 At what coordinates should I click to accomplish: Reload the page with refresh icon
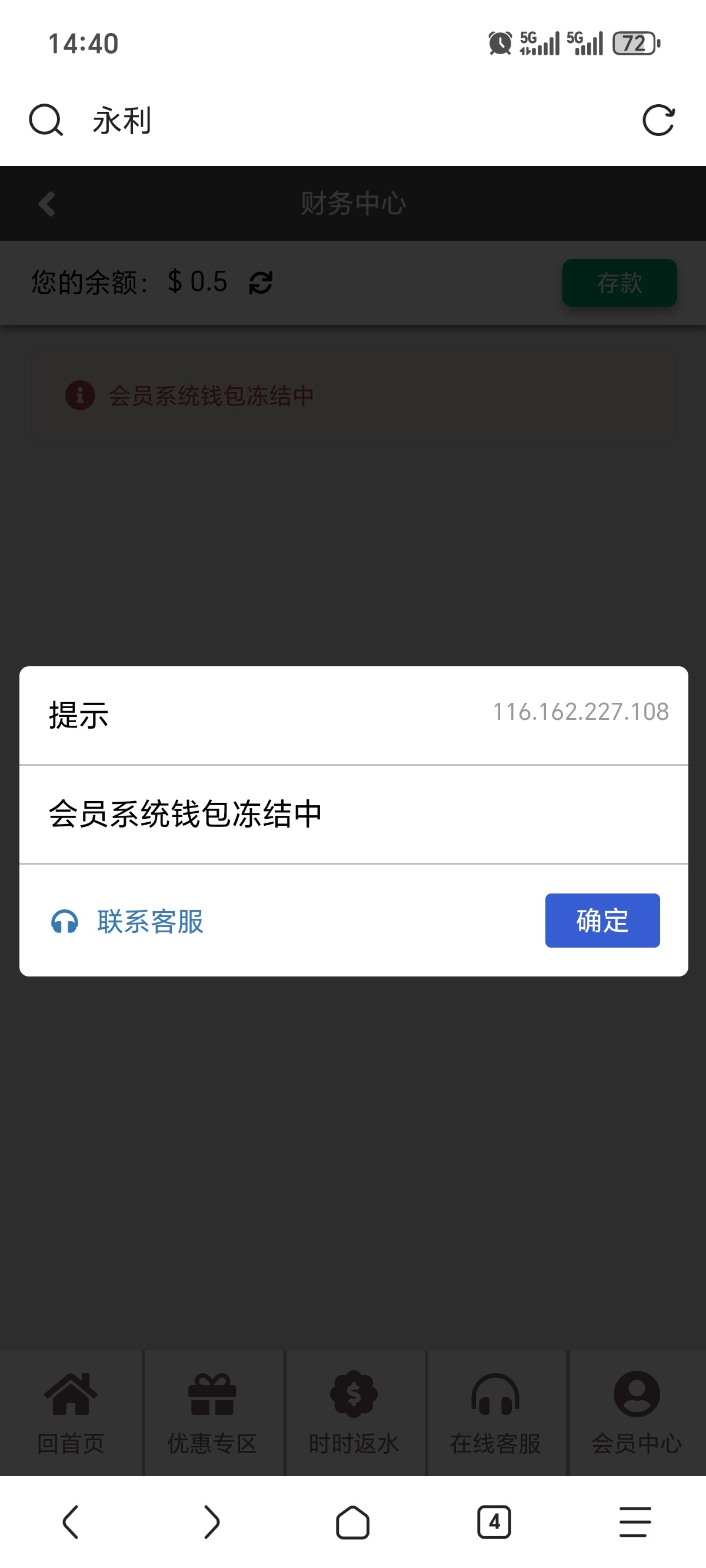[658, 120]
